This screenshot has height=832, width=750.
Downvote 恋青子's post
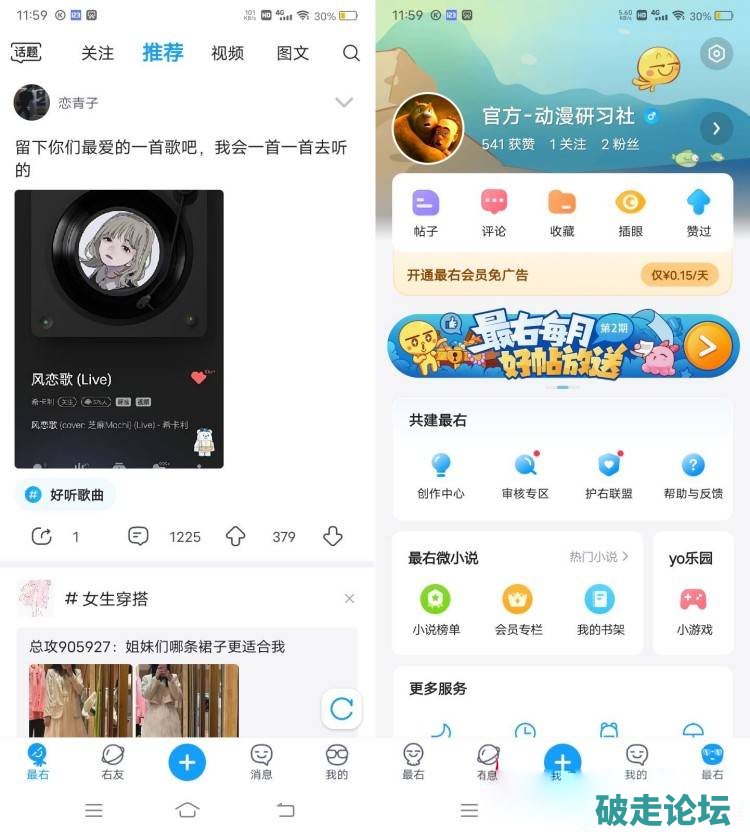[333, 536]
